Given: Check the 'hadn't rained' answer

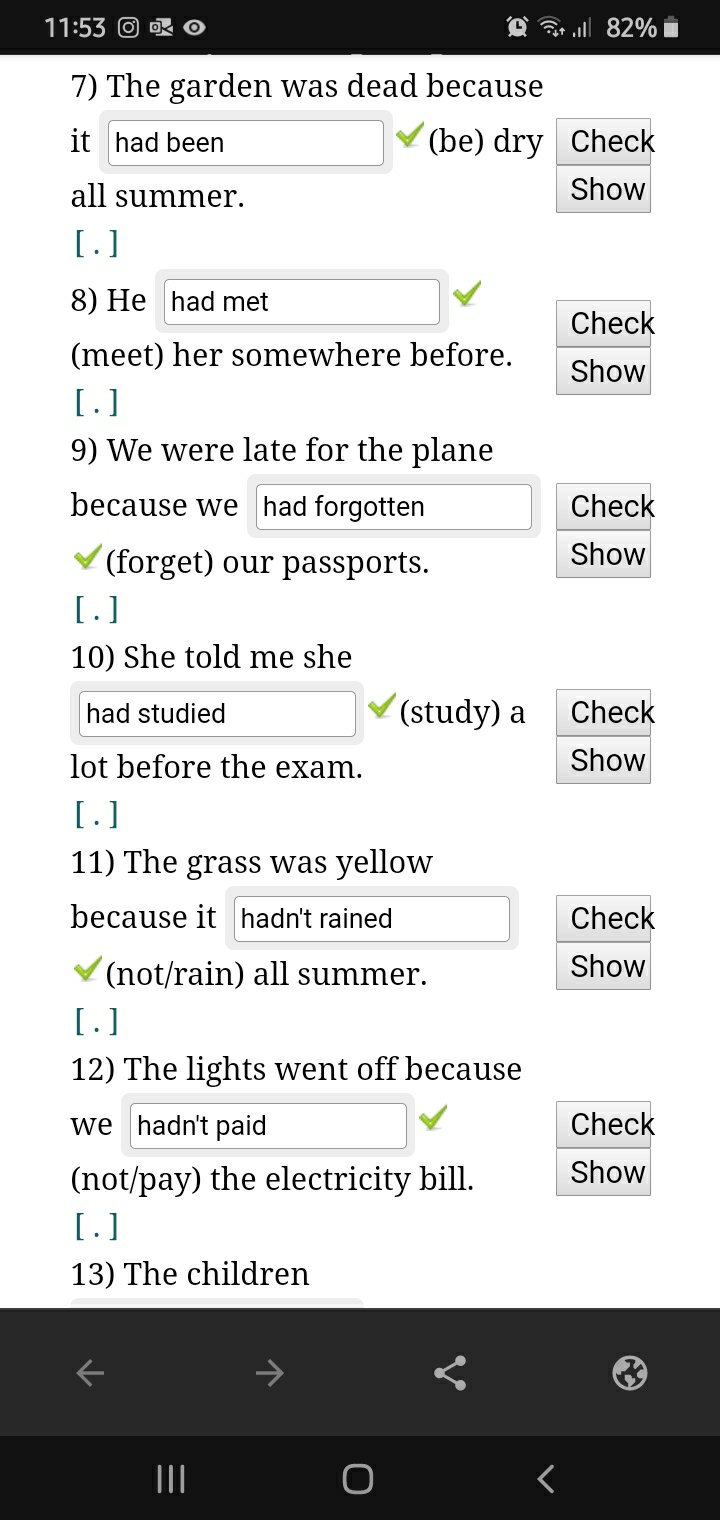Looking at the screenshot, I should 603,919.
